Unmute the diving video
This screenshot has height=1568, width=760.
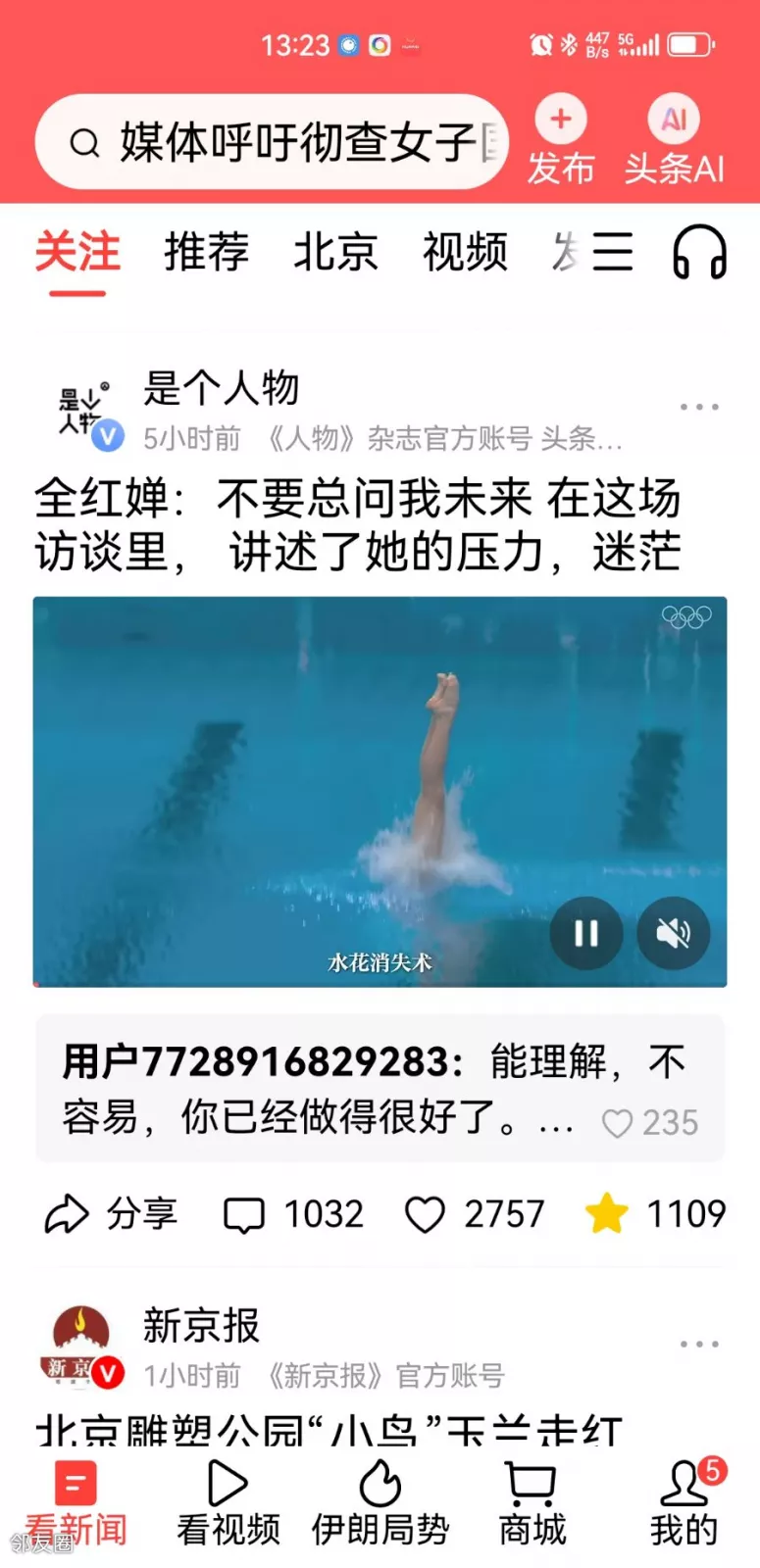pos(673,933)
